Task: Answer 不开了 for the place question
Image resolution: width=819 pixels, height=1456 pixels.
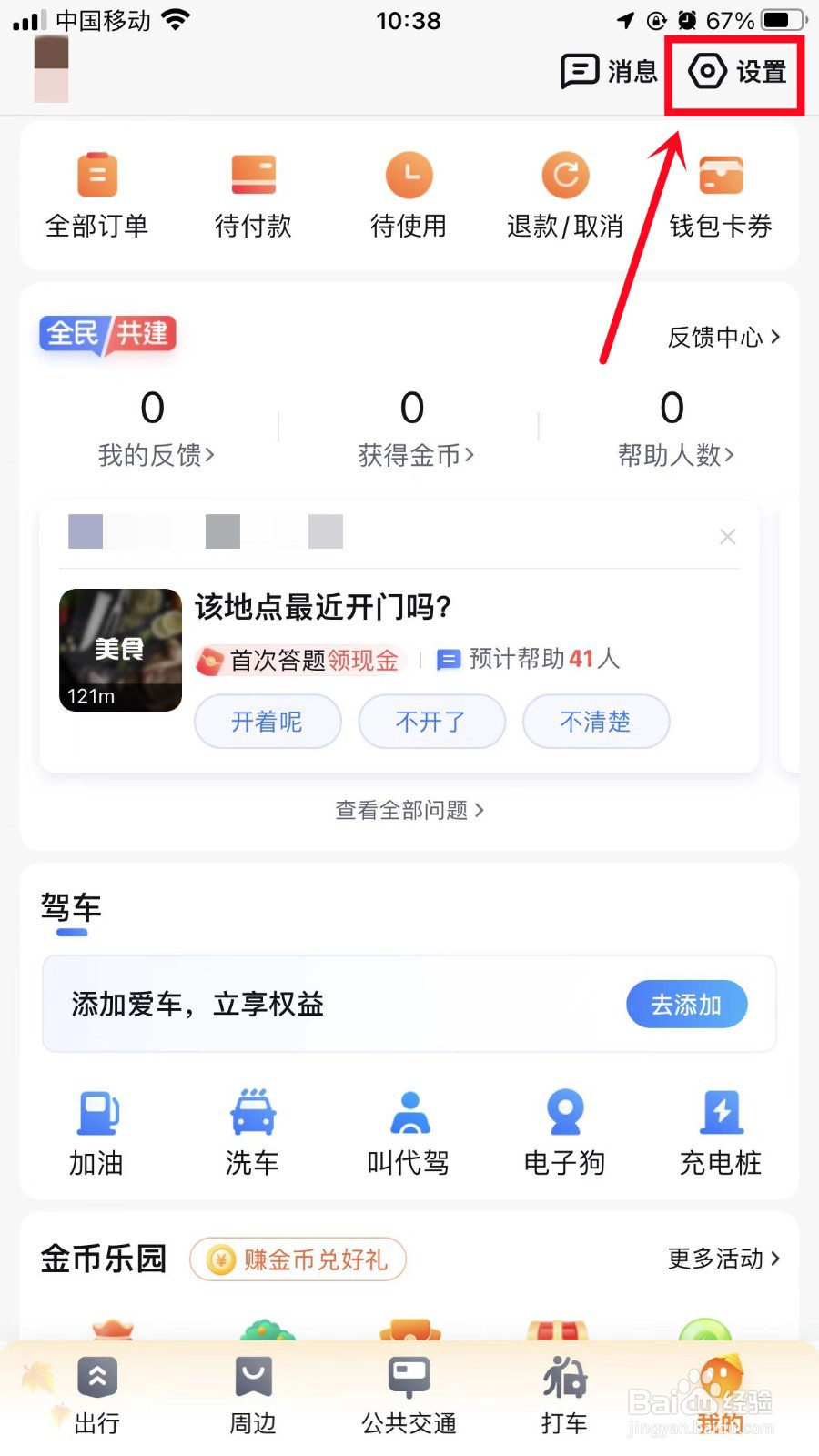Action: [431, 722]
